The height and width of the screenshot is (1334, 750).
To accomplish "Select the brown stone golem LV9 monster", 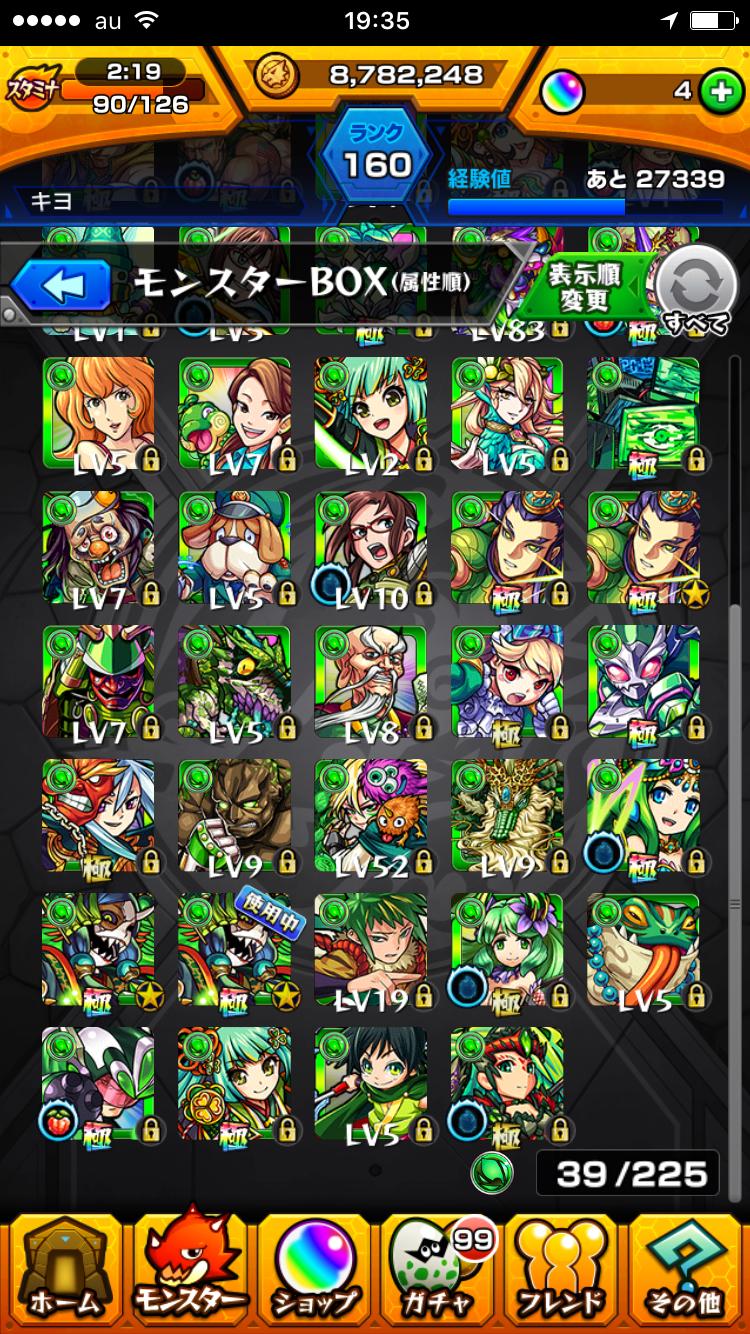I will coord(235,816).
